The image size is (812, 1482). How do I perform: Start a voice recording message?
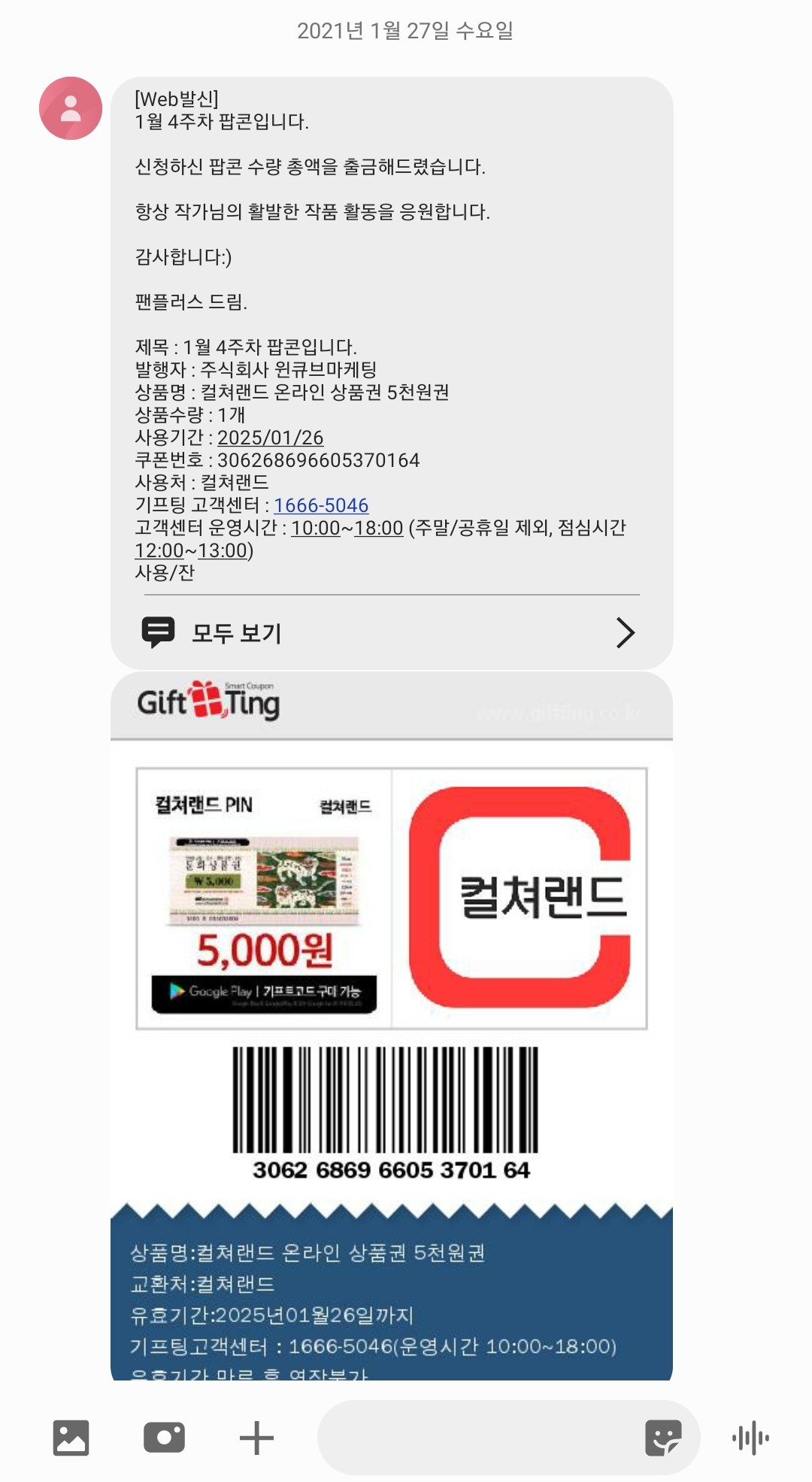point(750,1438)
